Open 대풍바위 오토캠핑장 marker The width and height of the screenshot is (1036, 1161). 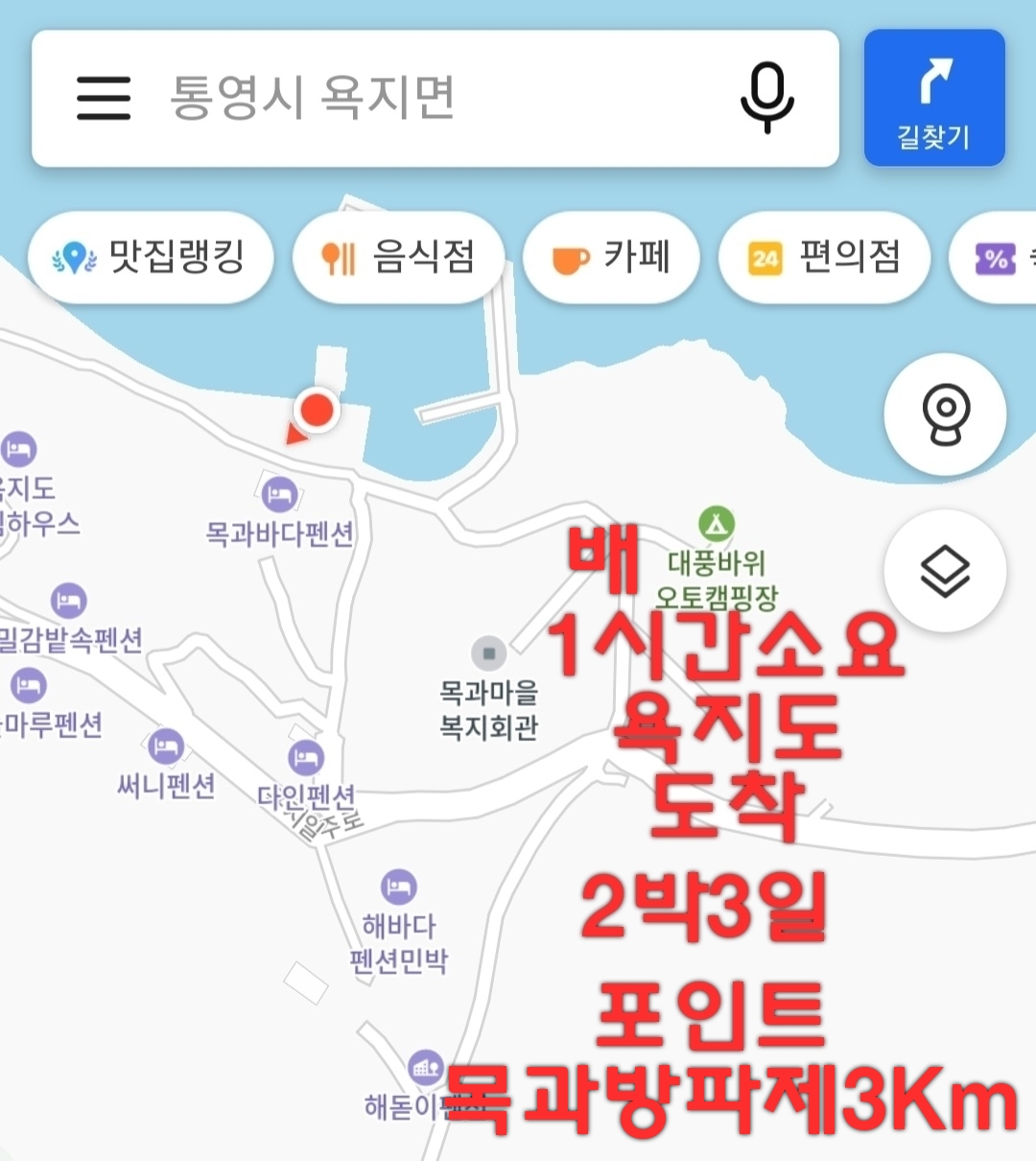click(716, 525)
